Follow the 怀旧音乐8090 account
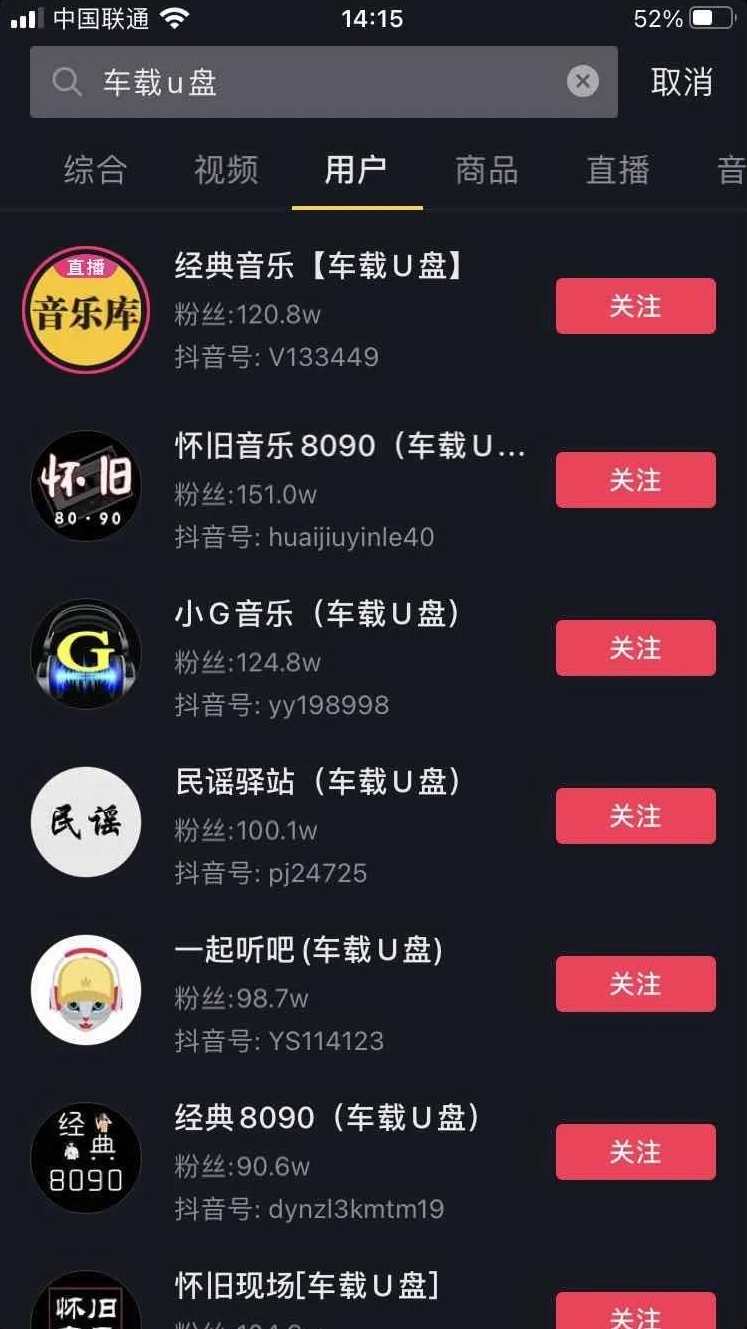747x1329 pixels. click(x=635, y=480)
